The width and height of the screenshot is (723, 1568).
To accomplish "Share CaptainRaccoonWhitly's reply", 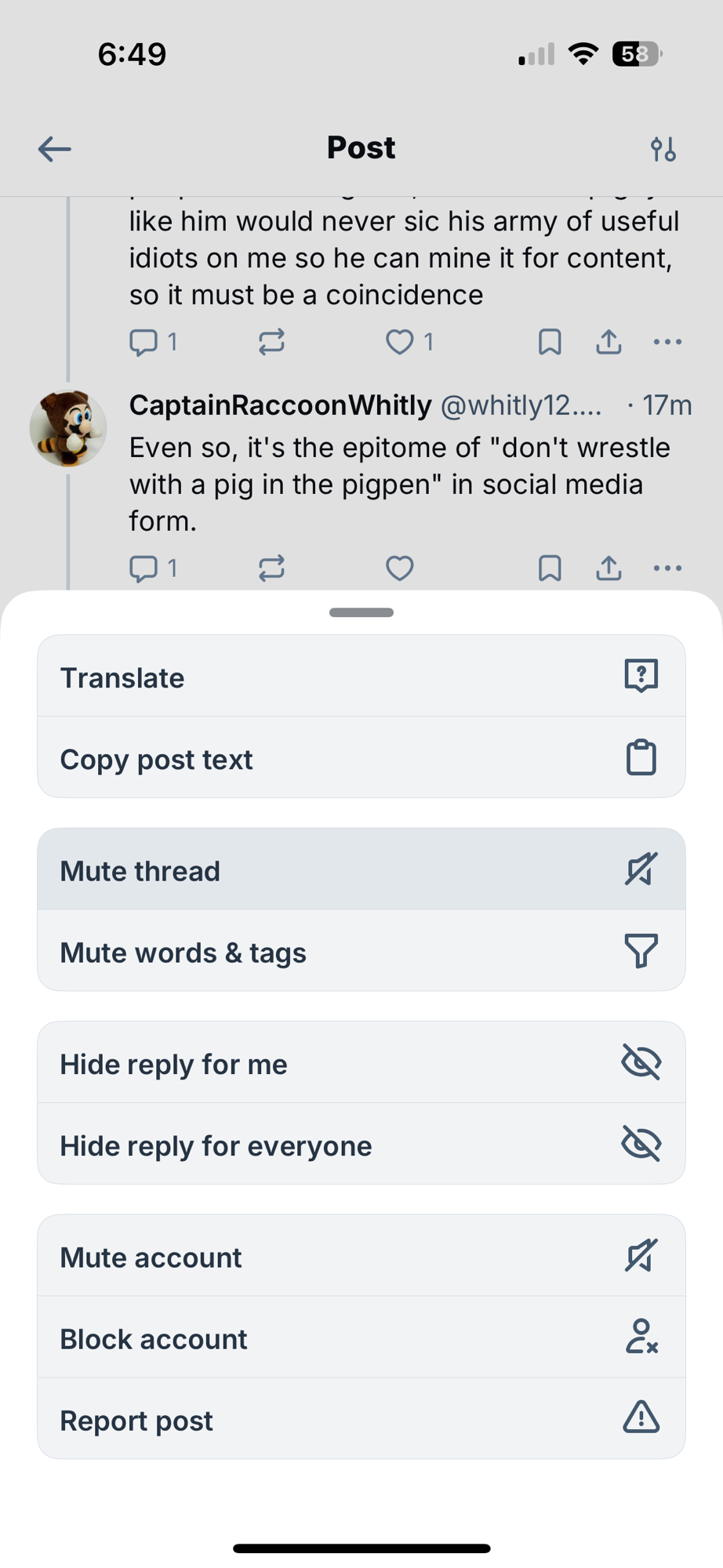I will 609,568.
